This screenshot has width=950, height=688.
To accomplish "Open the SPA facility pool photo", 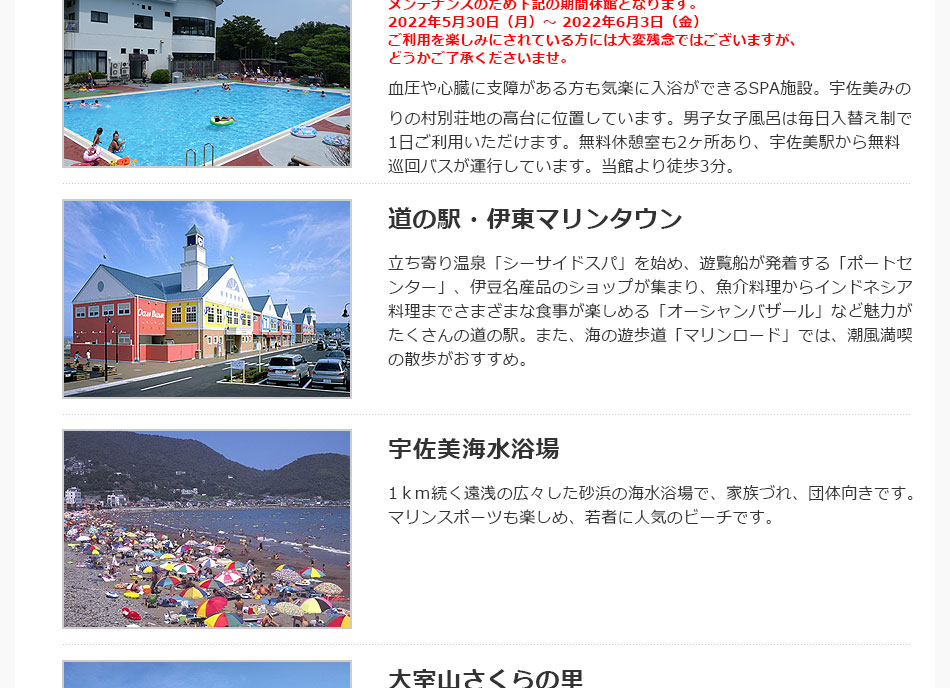I will point(207,82).
